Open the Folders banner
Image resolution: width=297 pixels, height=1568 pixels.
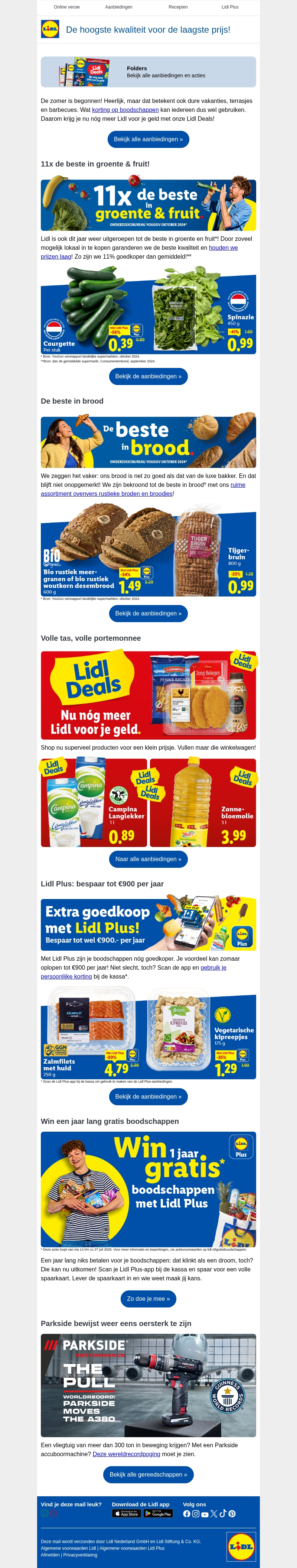pos(148,72)
